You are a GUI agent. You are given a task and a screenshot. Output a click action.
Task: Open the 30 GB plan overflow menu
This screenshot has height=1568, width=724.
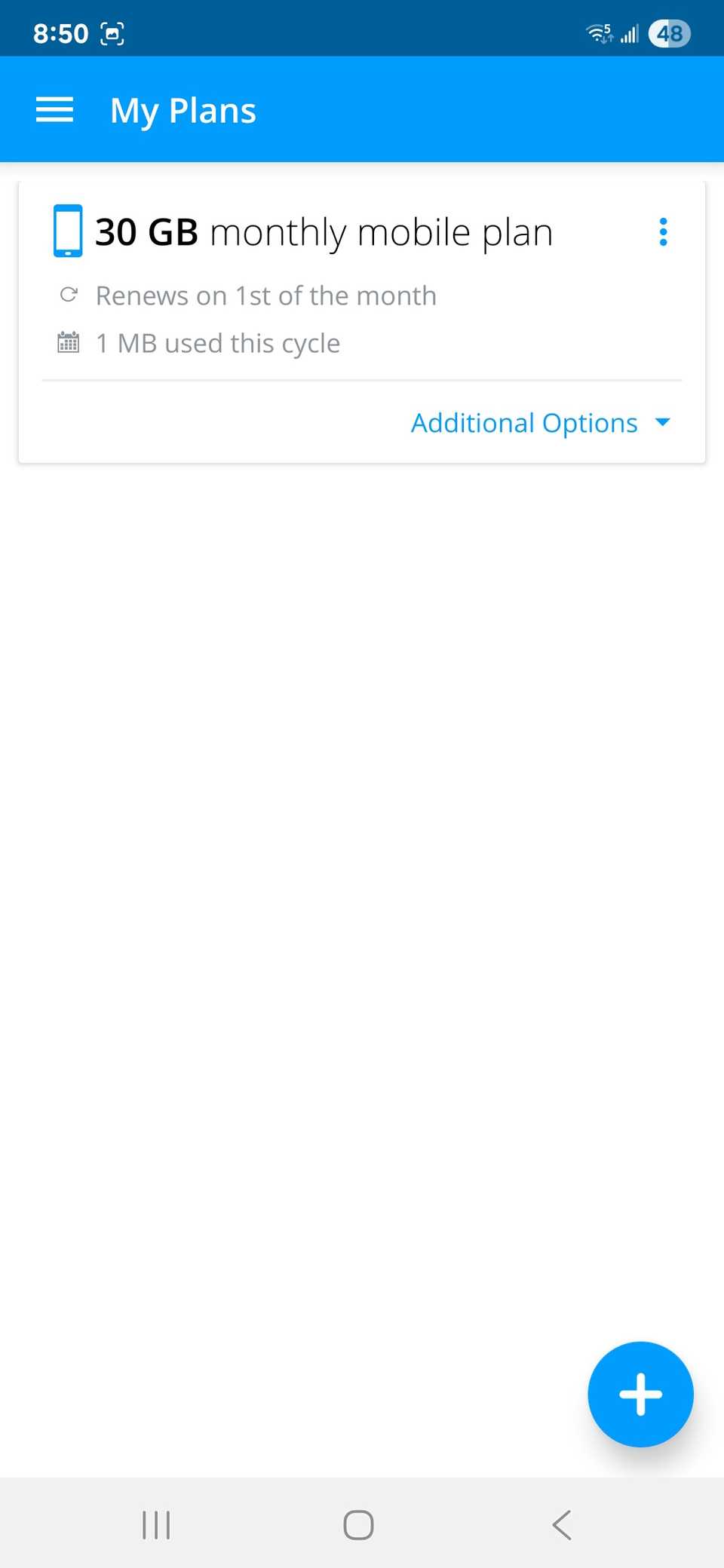click(x=663, y=232)
